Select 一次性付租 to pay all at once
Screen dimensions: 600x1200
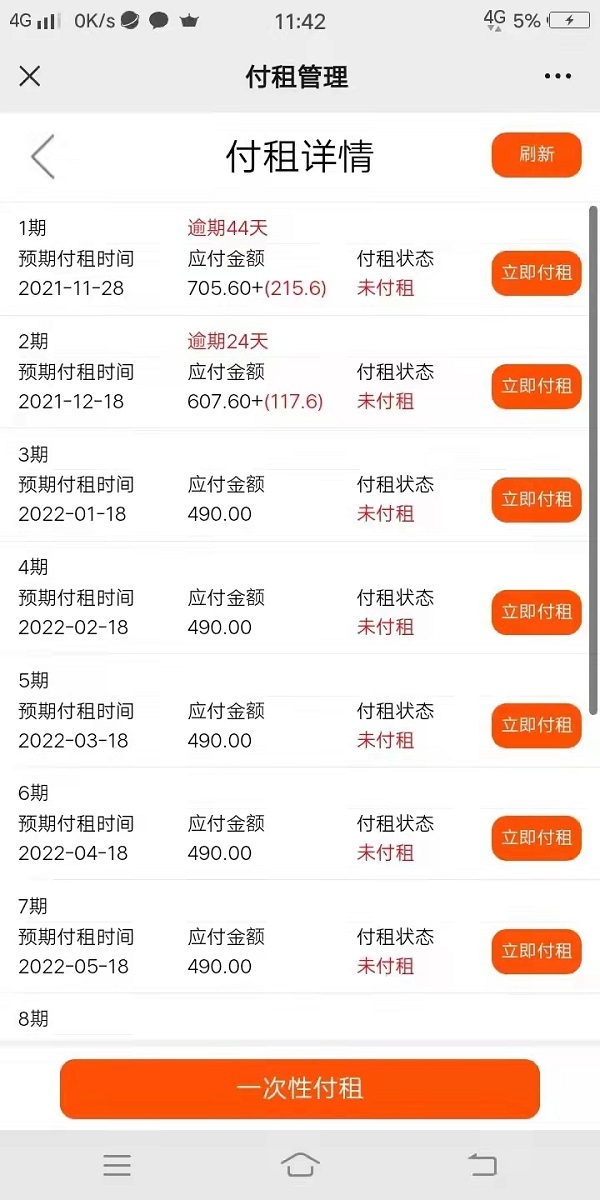pyautogui.click(x=300, y=1088)
